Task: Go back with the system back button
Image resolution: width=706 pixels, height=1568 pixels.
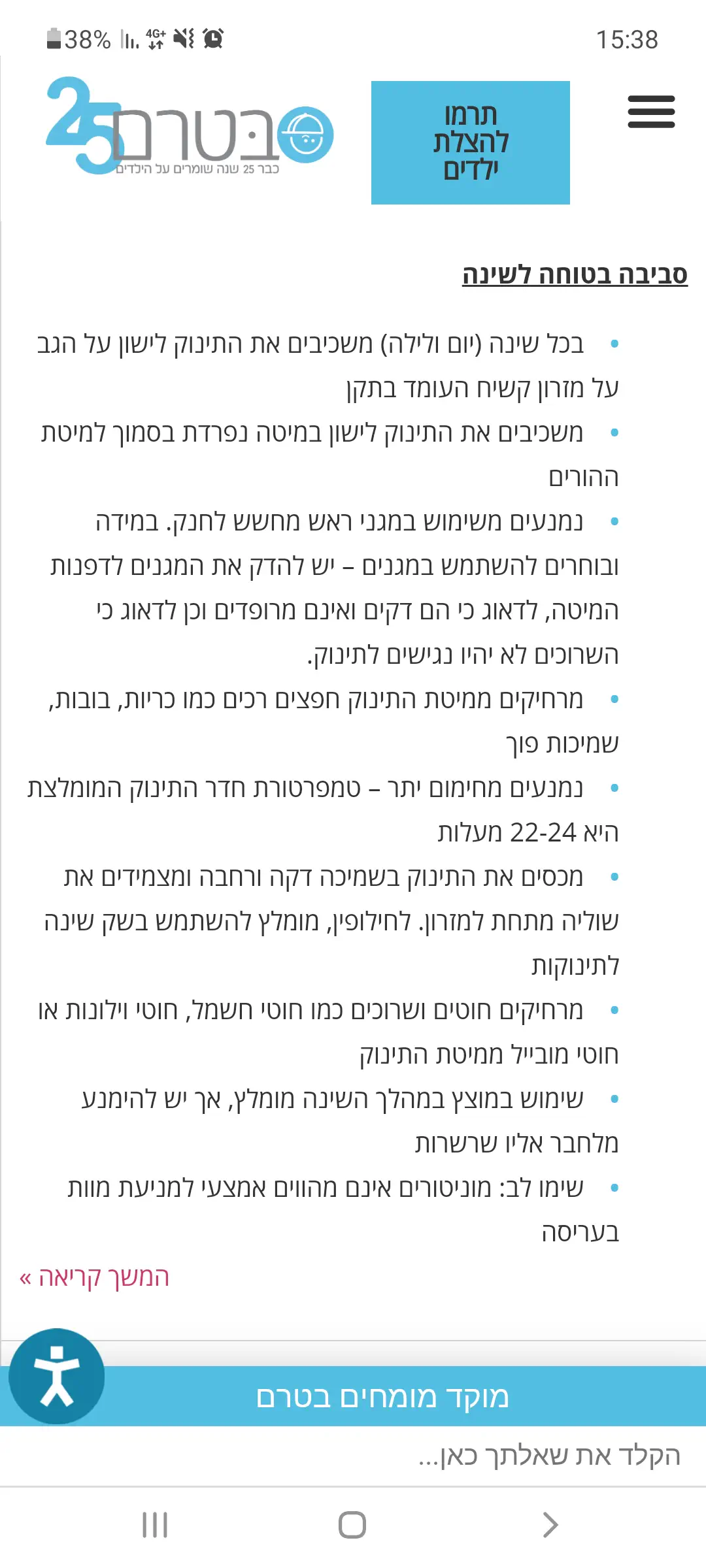Action: (550, 1525)
